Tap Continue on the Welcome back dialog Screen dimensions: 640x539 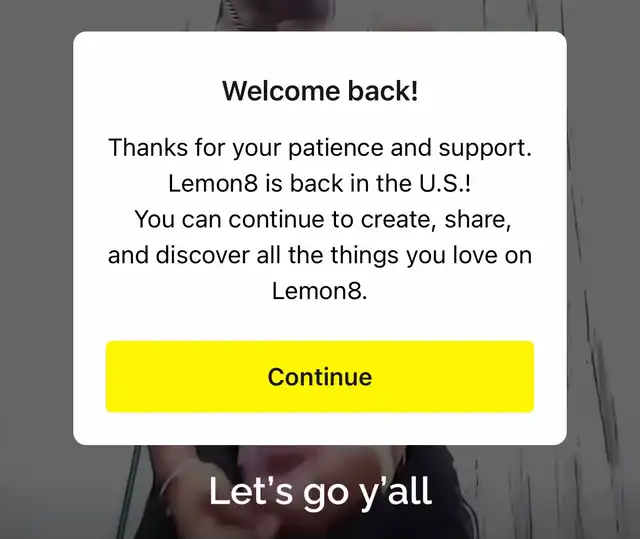(320, 377)
